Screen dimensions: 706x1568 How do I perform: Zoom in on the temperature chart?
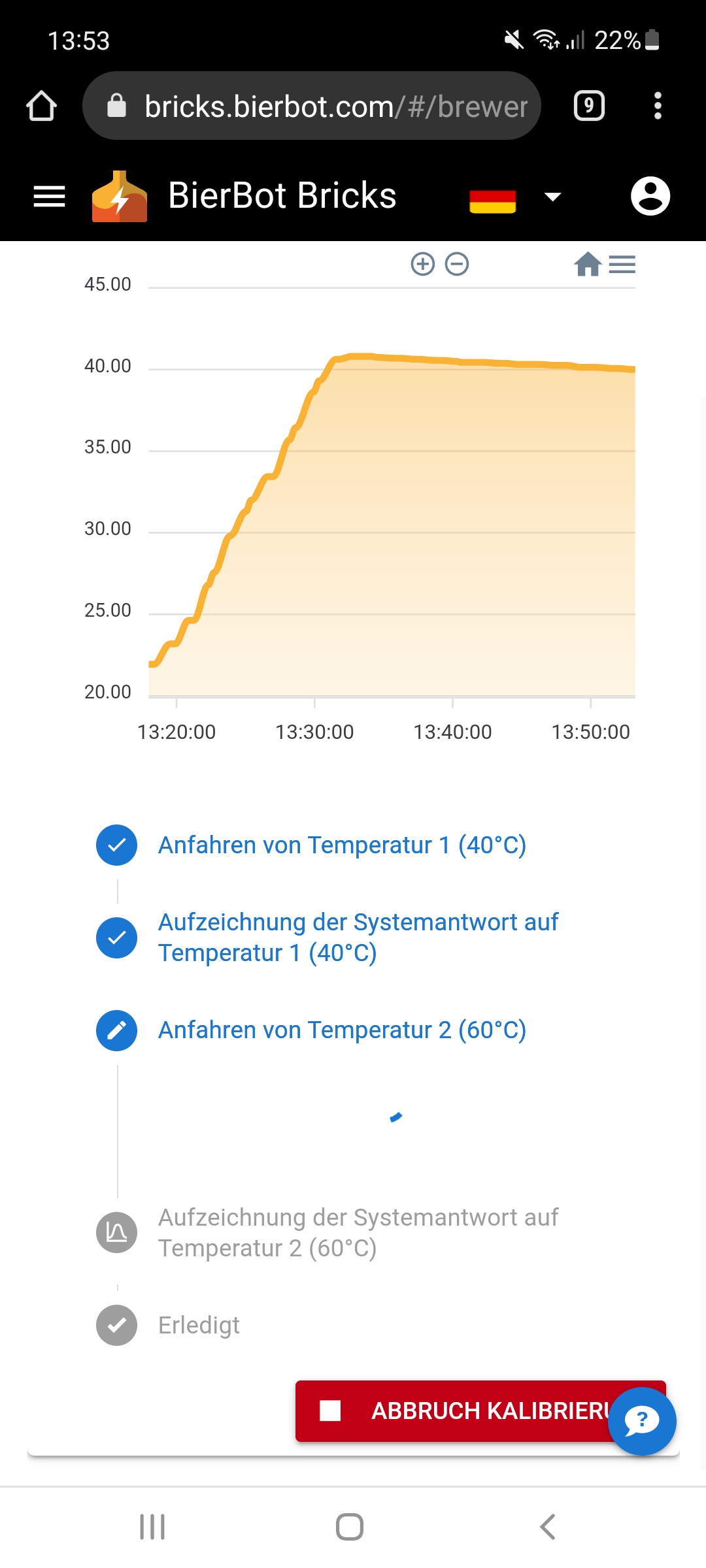click(423, 264)
